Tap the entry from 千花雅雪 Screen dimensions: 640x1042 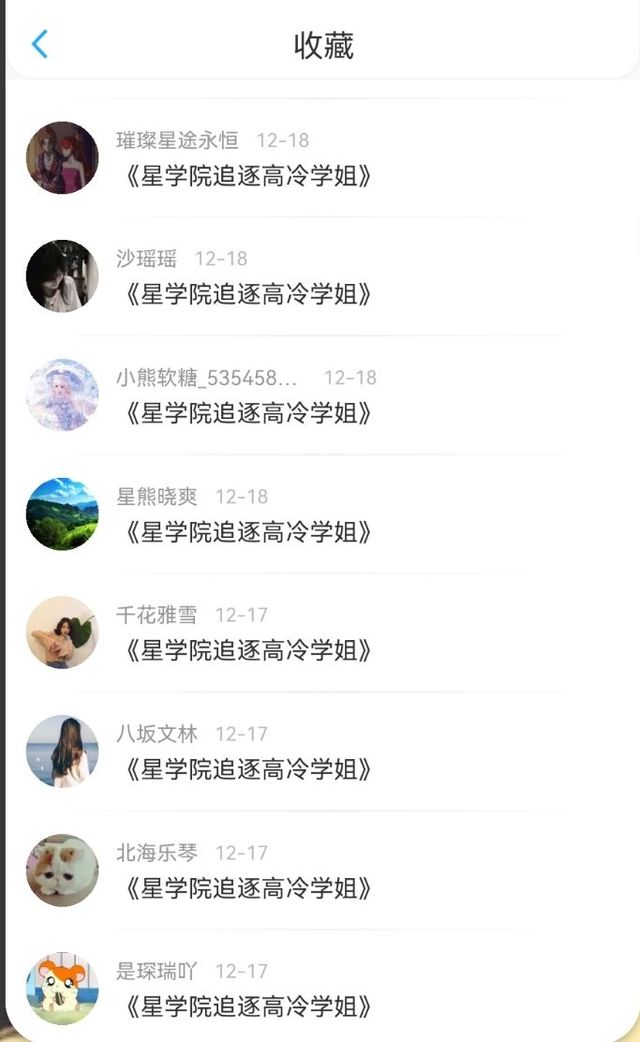[x=248, y=651]
